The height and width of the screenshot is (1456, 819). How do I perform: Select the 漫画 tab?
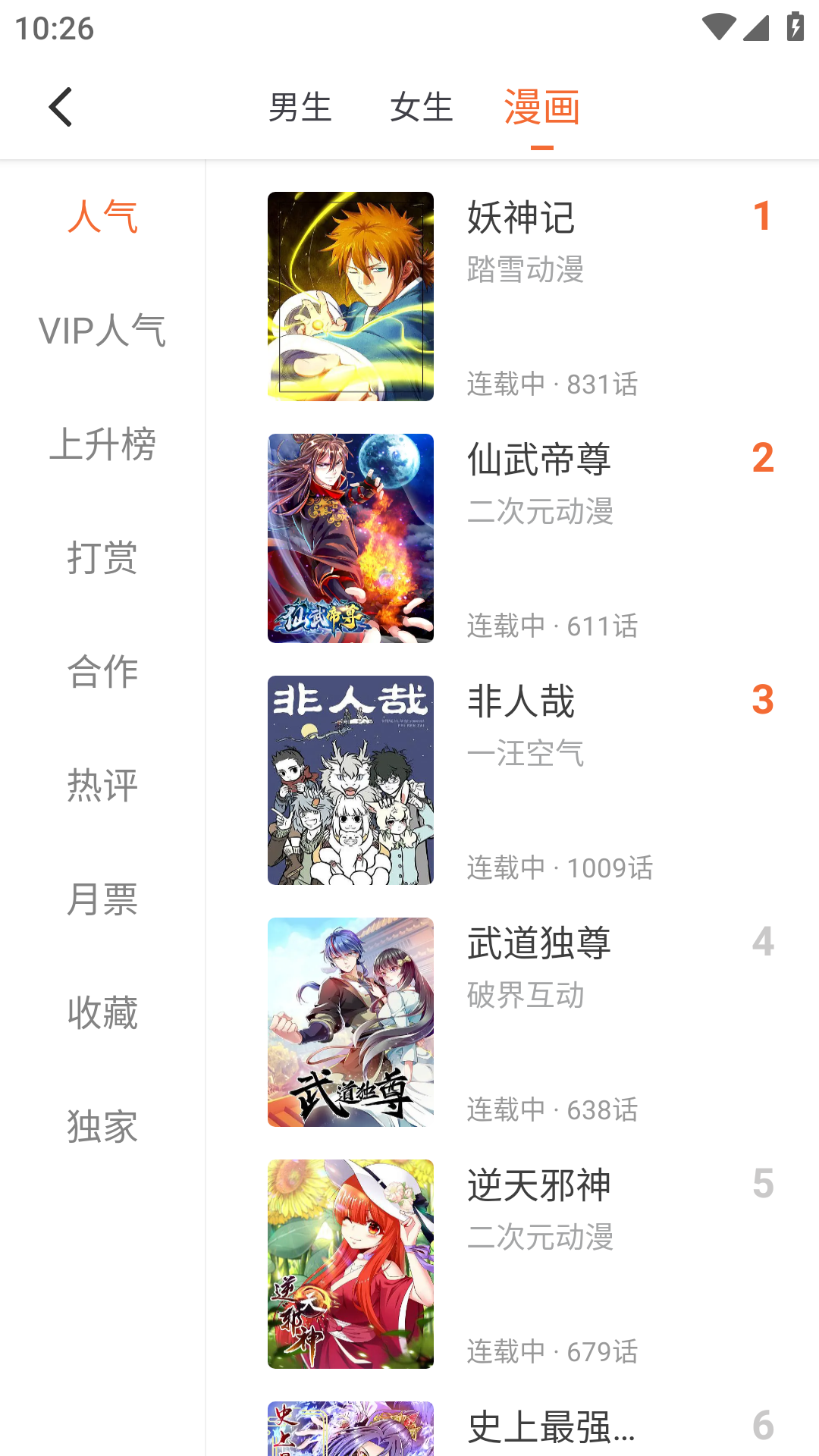(542, 107)
